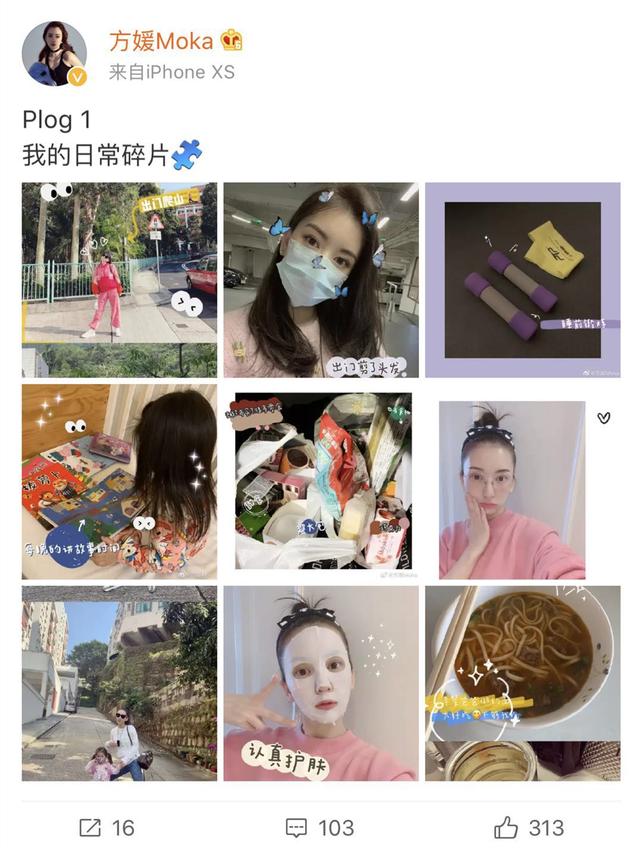Repost this post with 16 reposts

107,827
